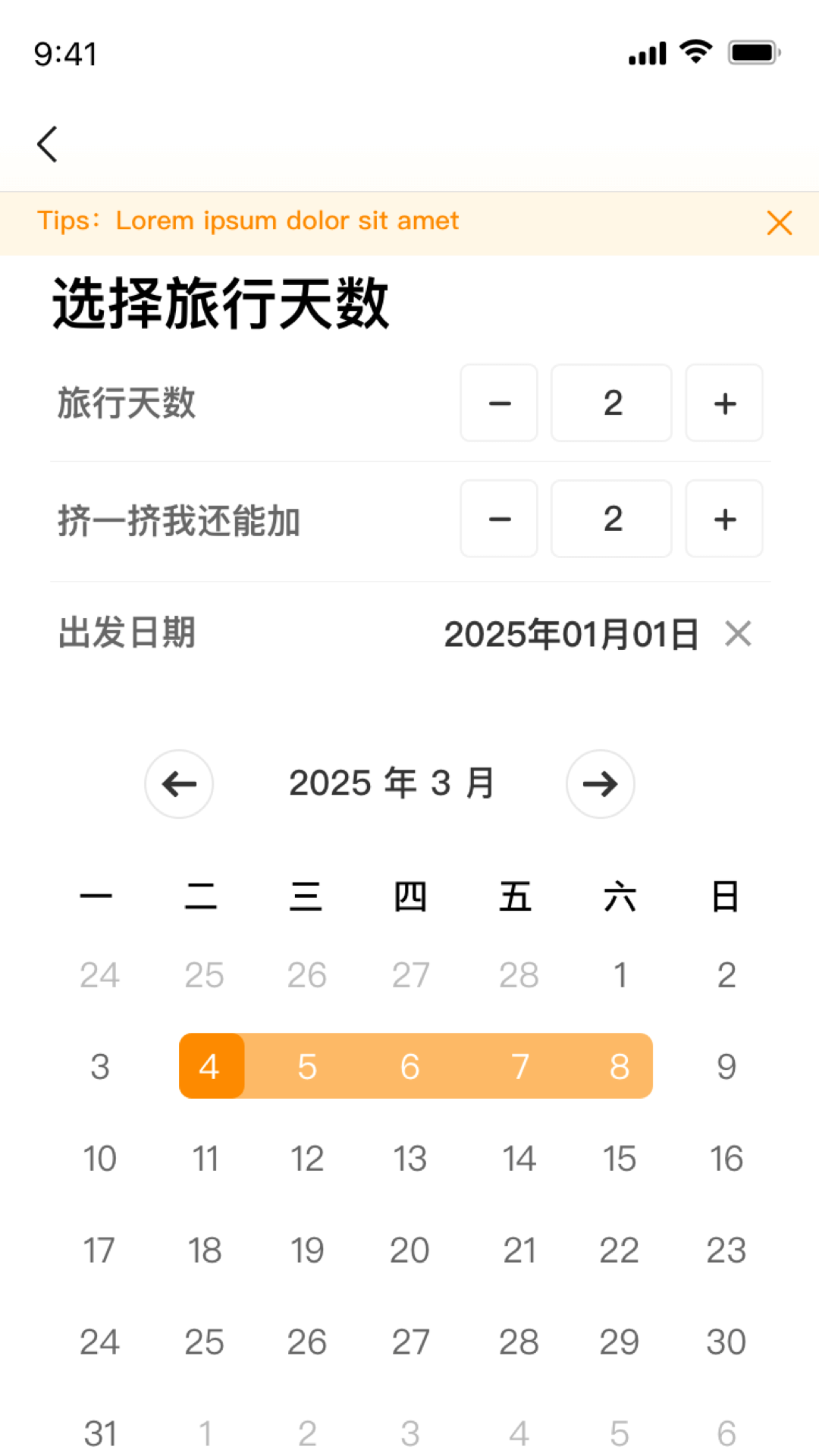Screen dimensions: 819x1456
Task: Go to next month with right arrow
Action: click(x=600, y=784)
